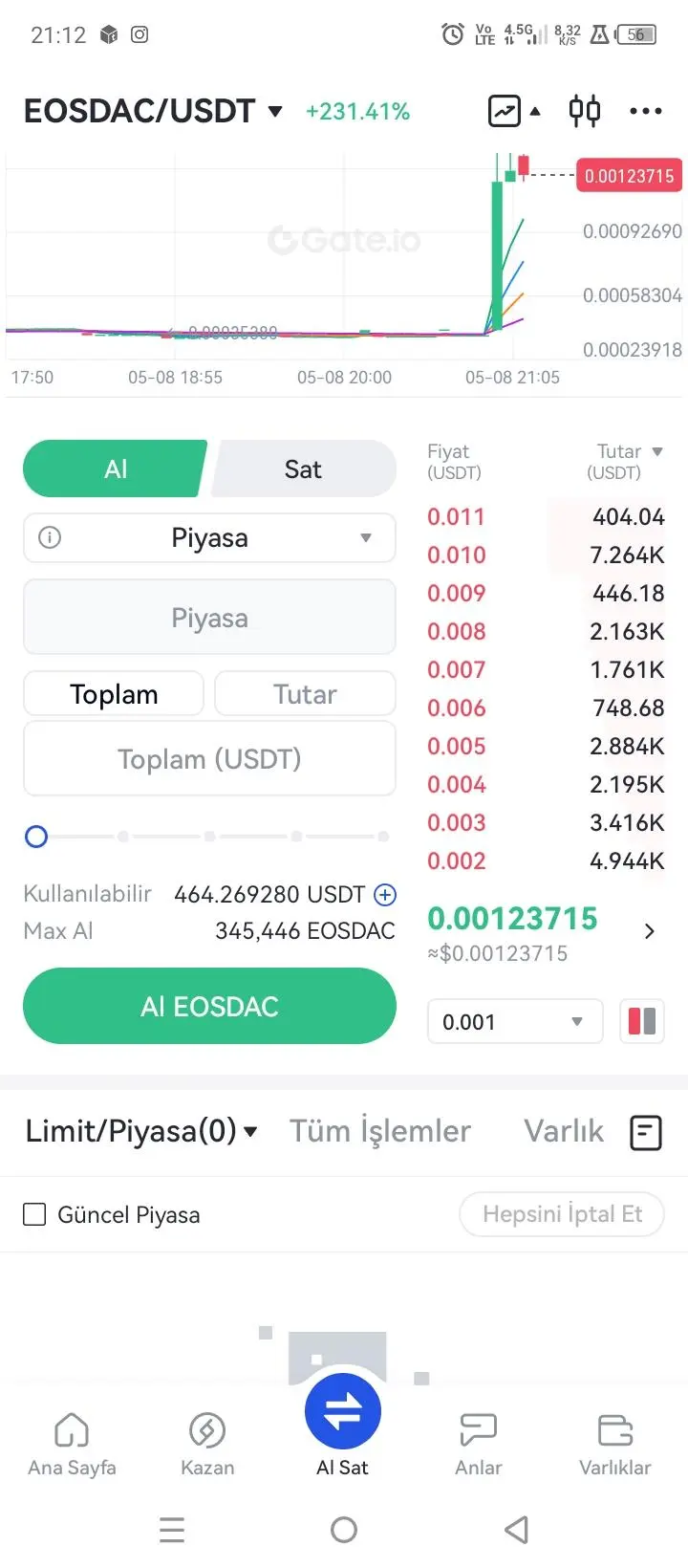Add funds with the plus icon beside USDT balance
This screenshot has width=688, height=1568.
(385, 895)
